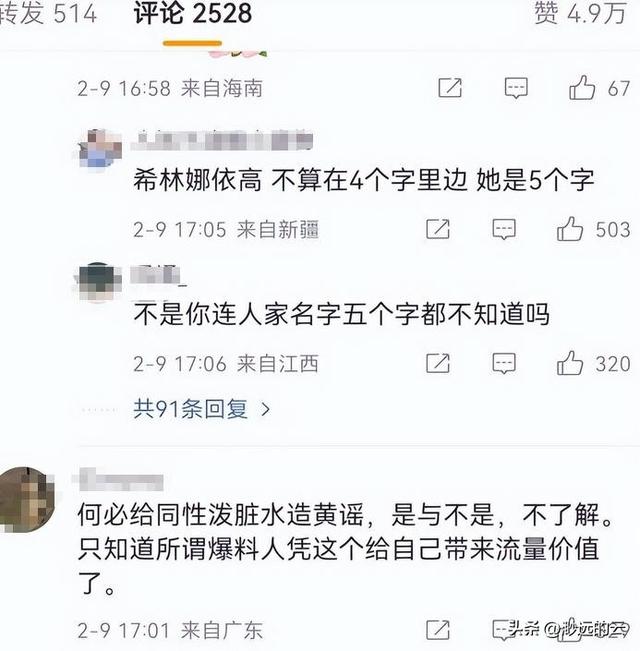Share the 17:01 comment from 广东
The image size is (640, 651).
coord(438,631)
